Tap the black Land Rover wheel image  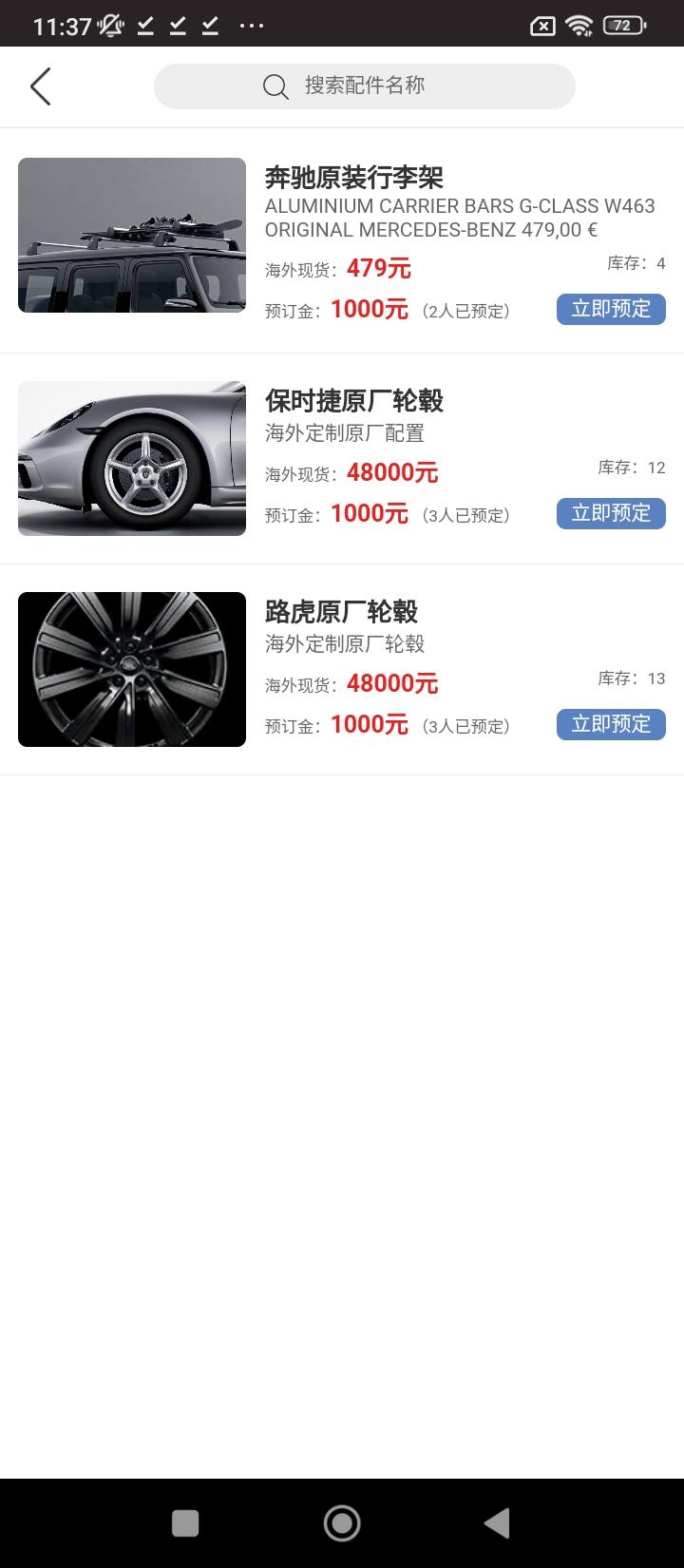131,669
